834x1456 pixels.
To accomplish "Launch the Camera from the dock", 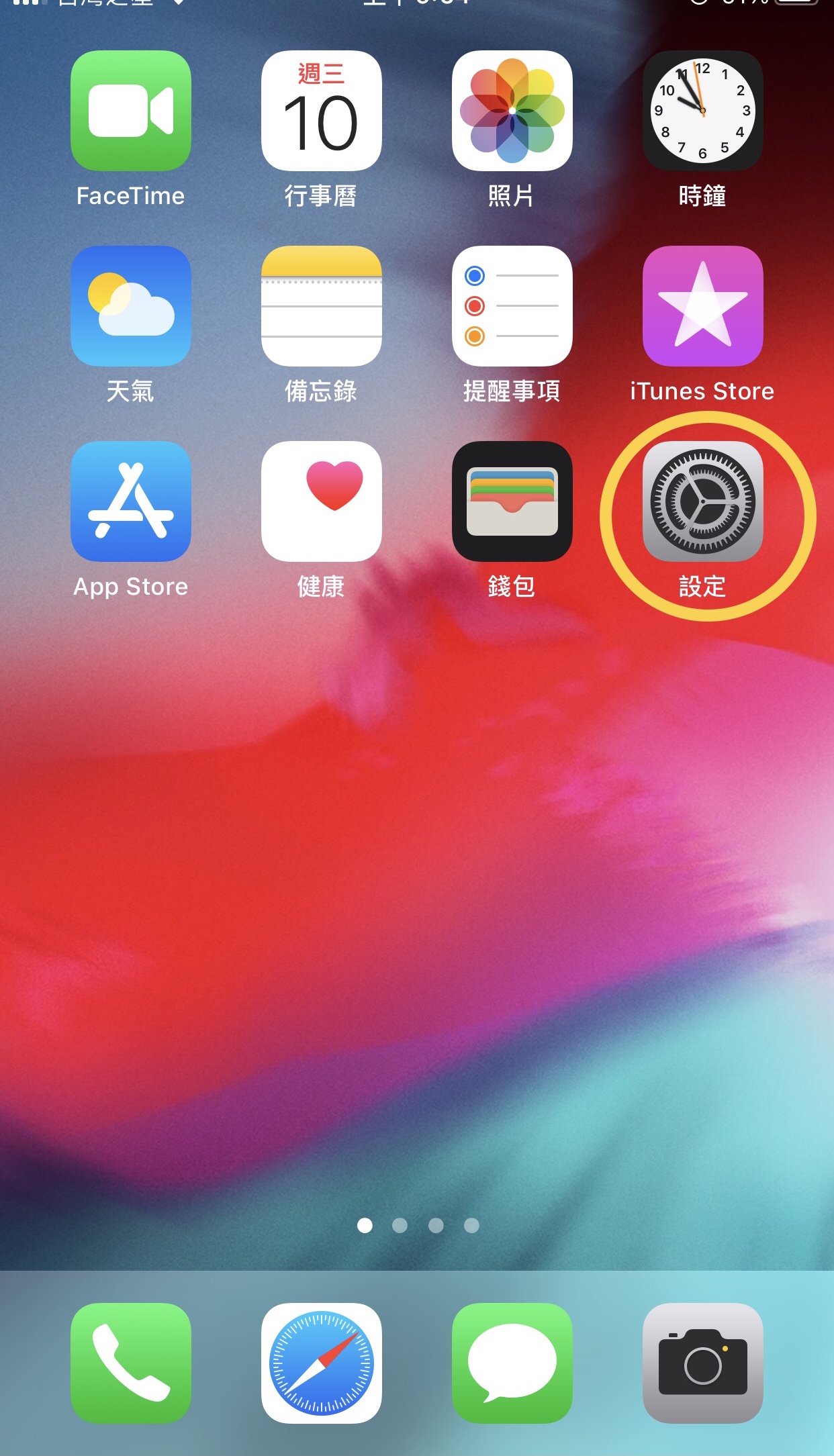I will click(703, 1363).
